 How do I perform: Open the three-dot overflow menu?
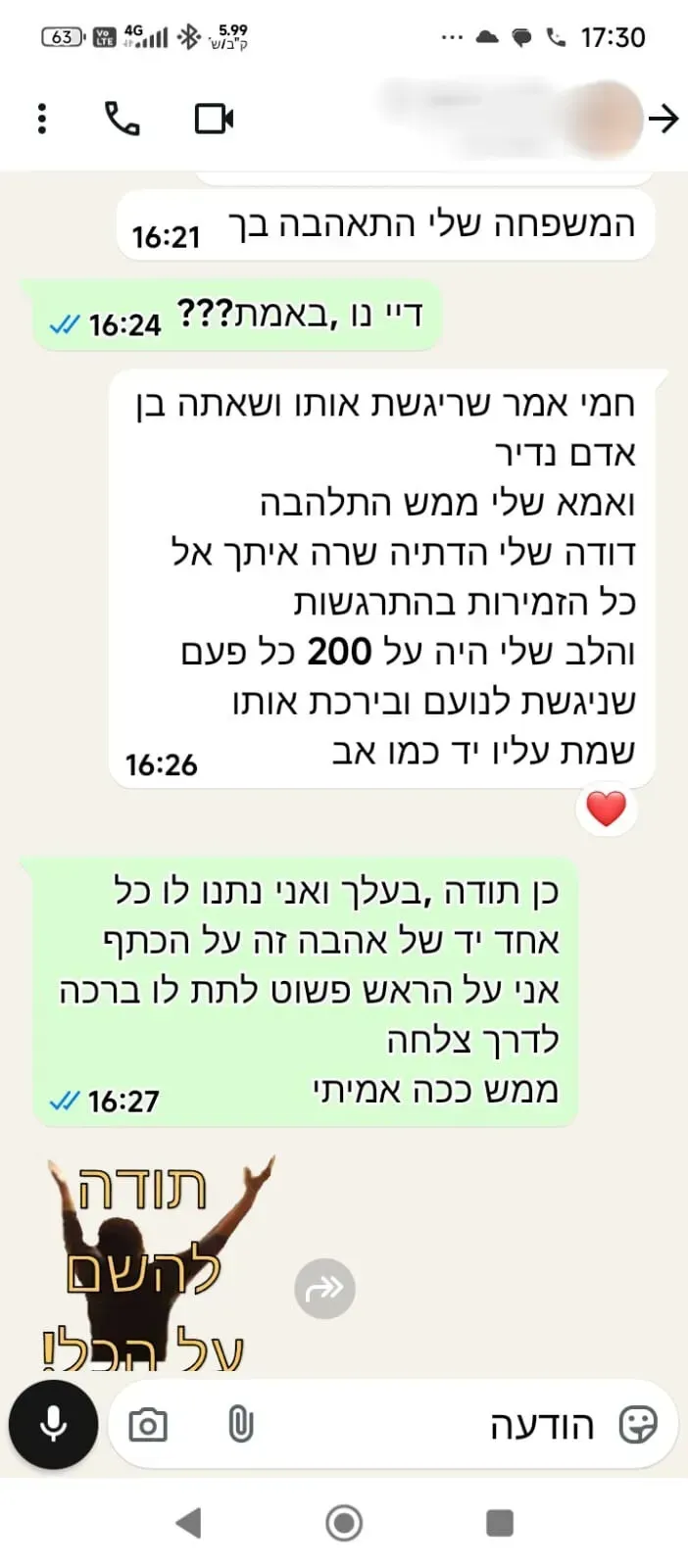tap(41, 120)
